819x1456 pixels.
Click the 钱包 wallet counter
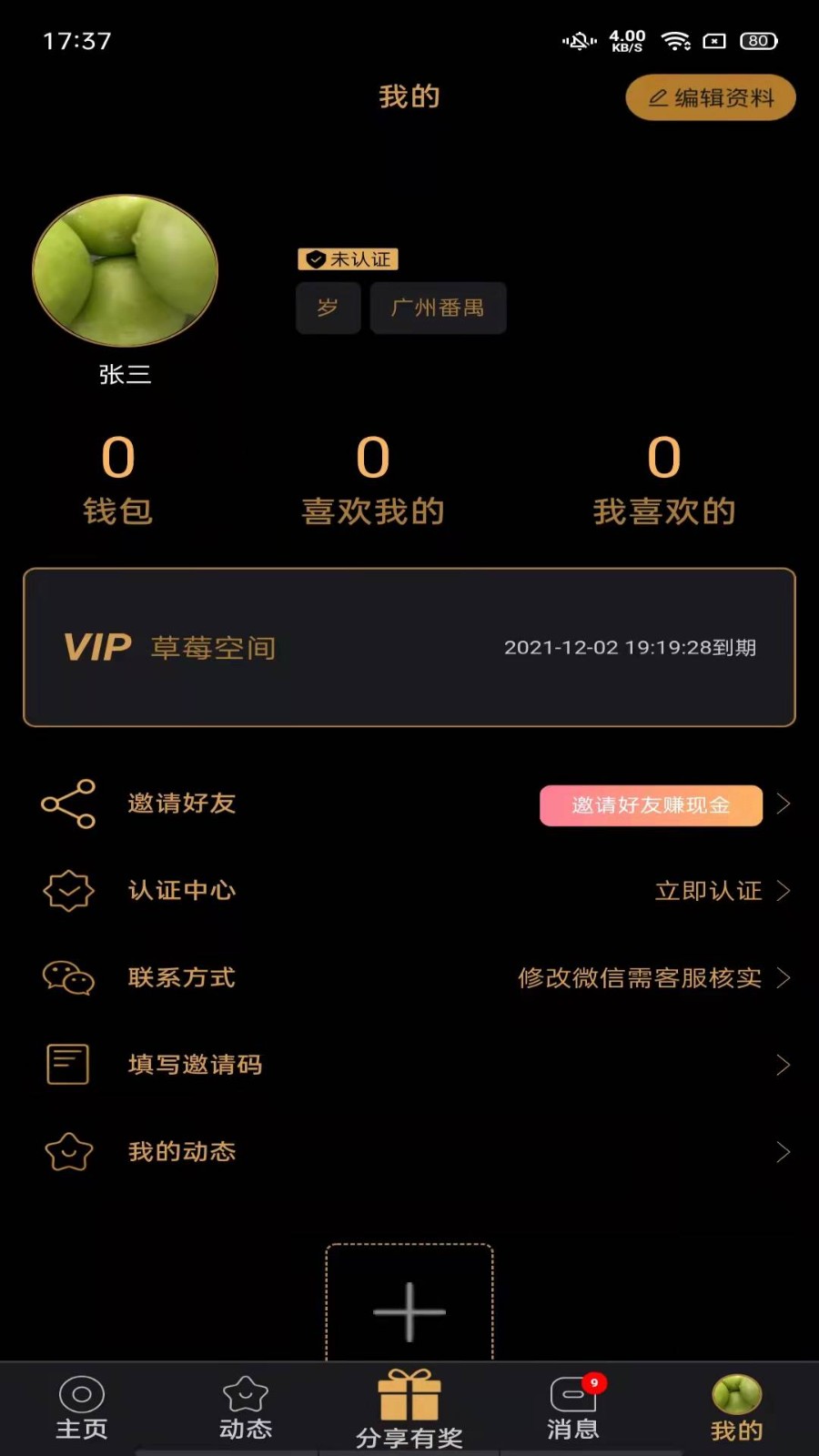click(116, 482)
